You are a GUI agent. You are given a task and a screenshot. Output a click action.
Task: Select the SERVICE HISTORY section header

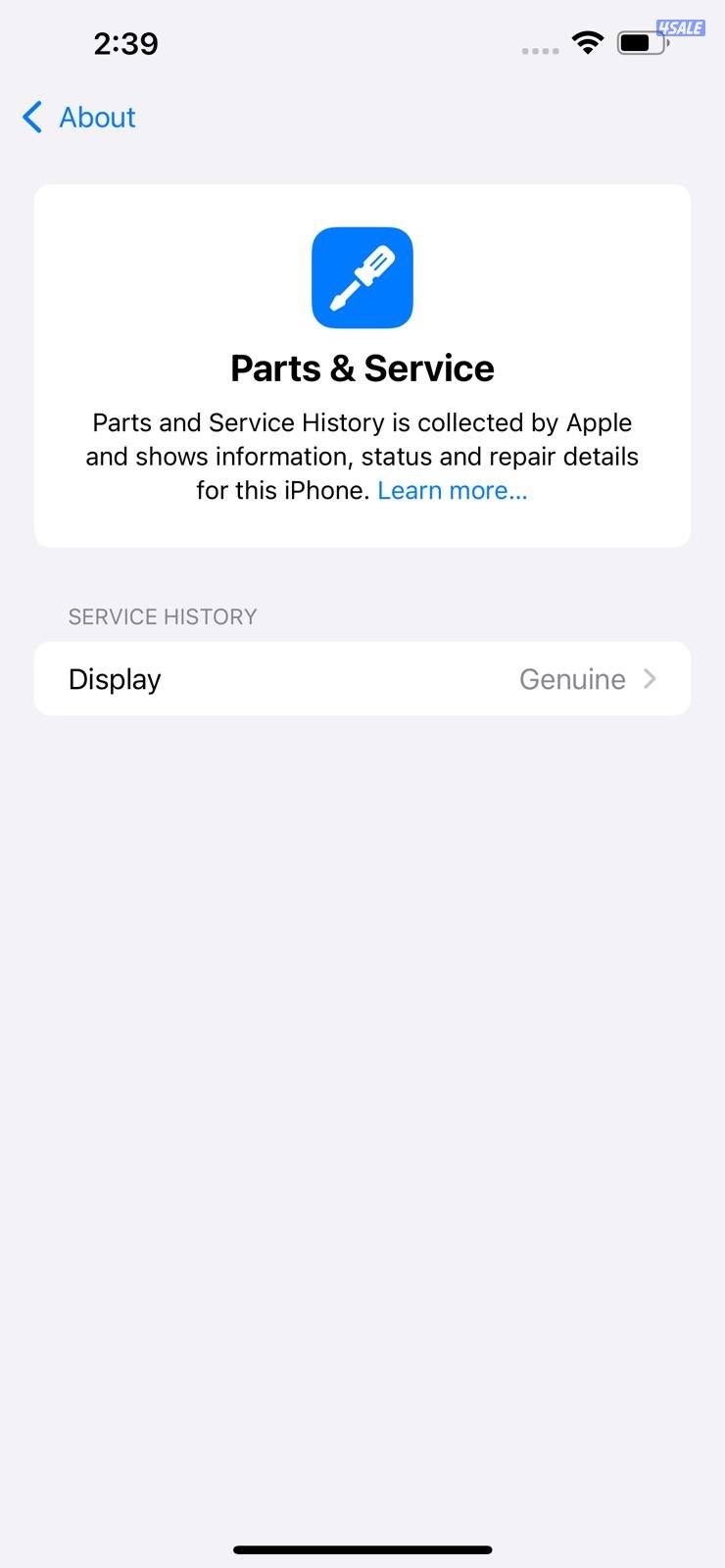coord(162,615)
